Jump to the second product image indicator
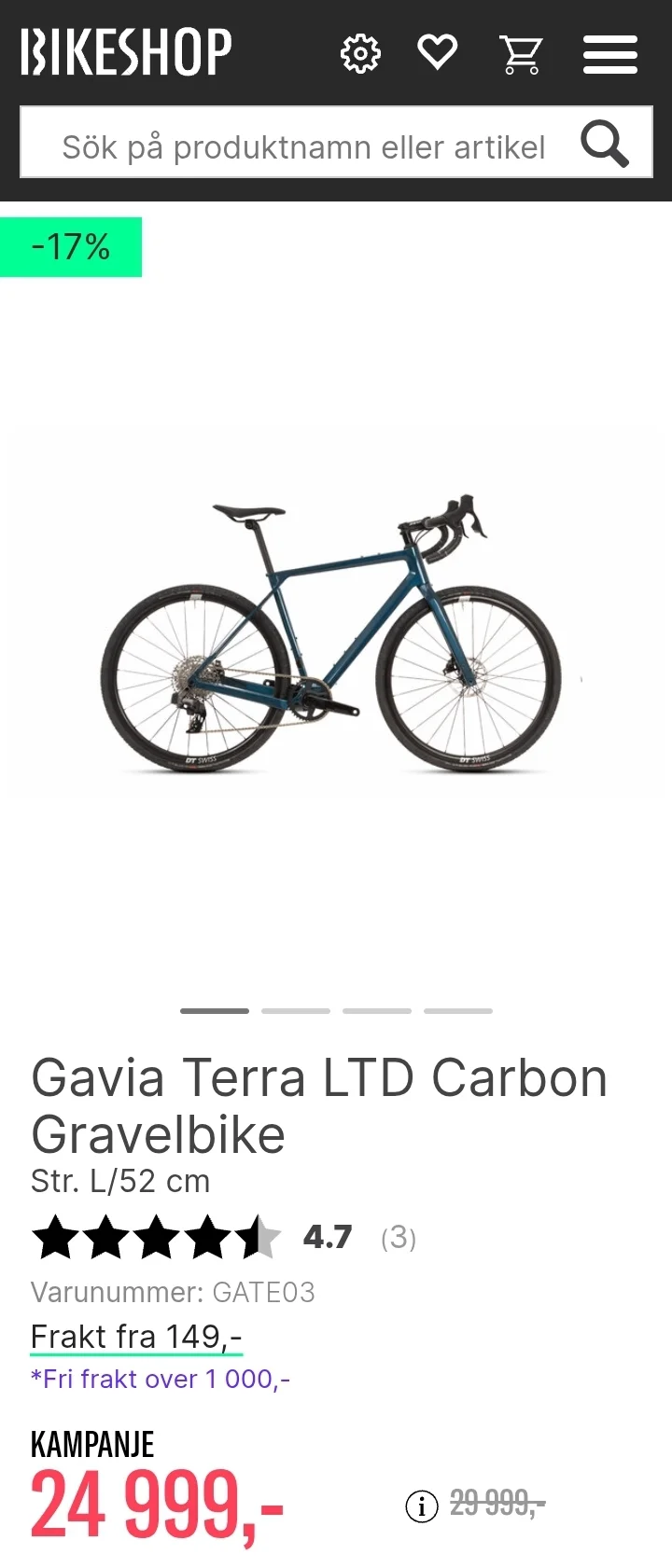The image size is (672, 1568). (x=295, y=1010)
